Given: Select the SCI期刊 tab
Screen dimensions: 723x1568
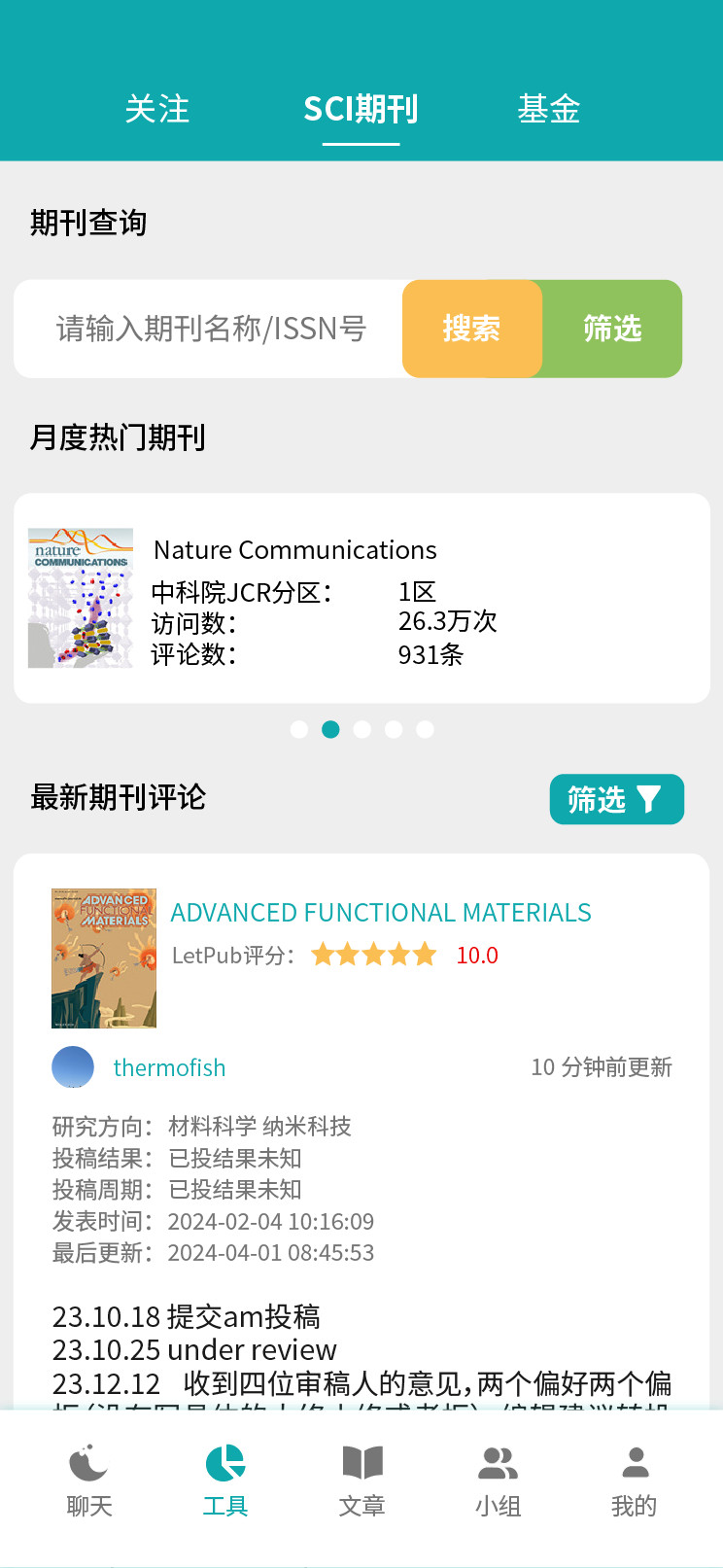Looking at the screenshot, I should [x=361, y=109].
